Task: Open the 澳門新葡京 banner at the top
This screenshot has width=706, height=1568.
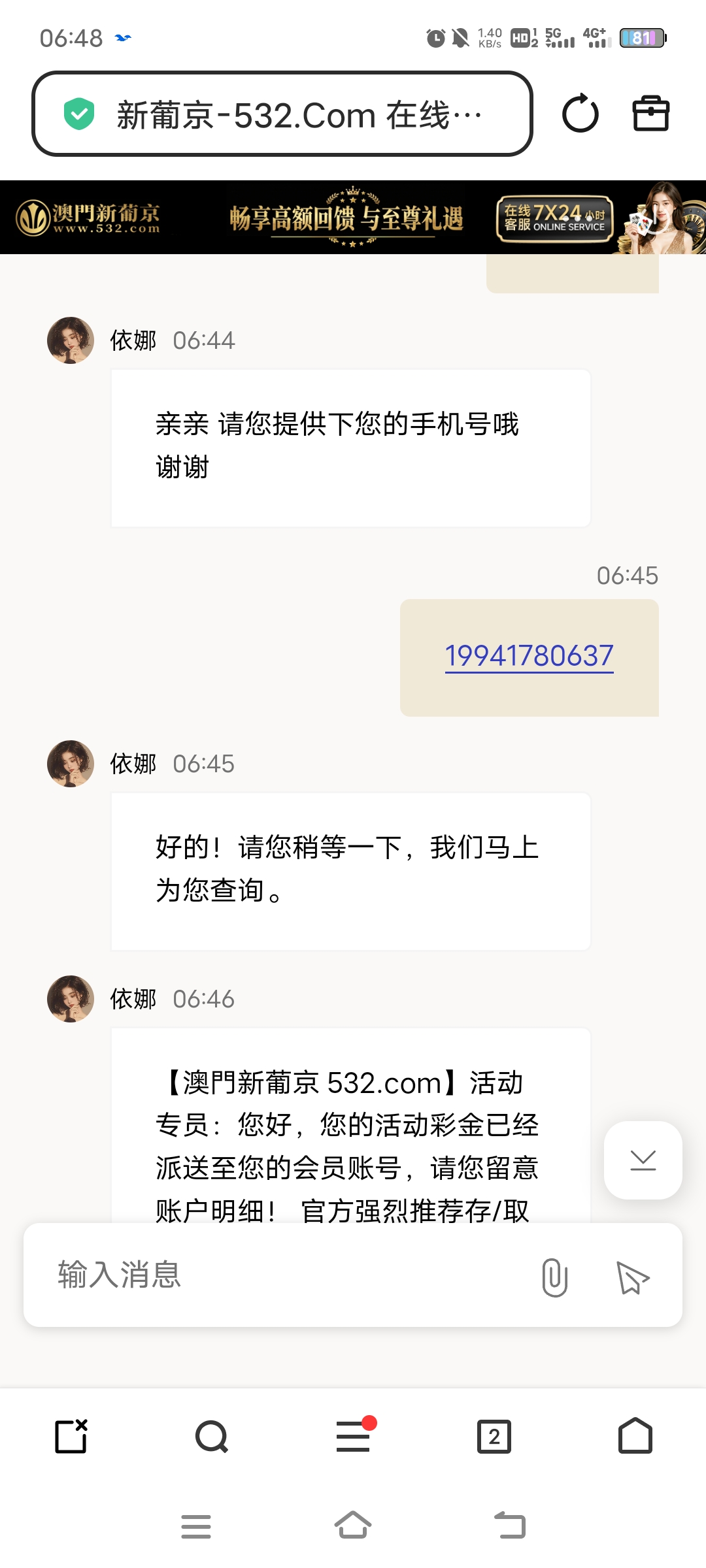Action: pos(353,218)
